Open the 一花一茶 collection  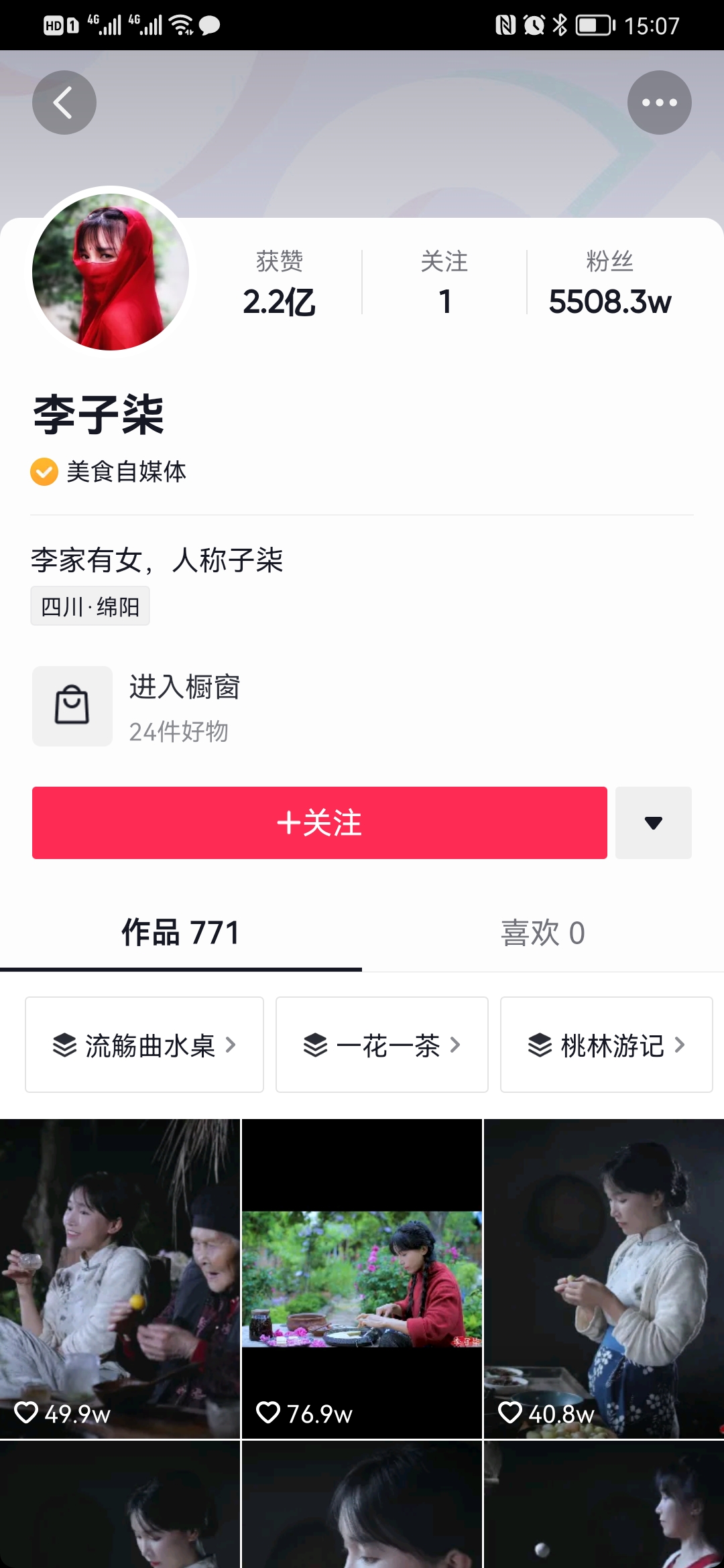coord(381,1045)
